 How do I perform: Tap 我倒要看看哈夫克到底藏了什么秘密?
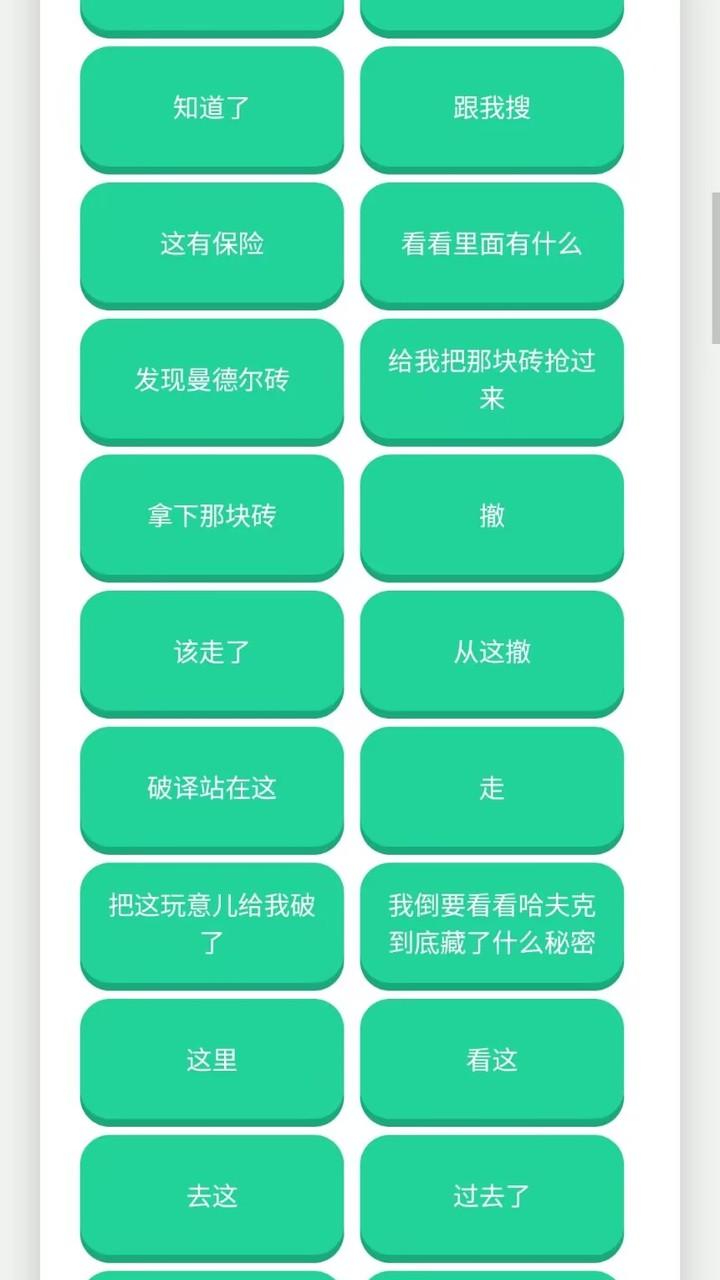[x=492, y=924]
